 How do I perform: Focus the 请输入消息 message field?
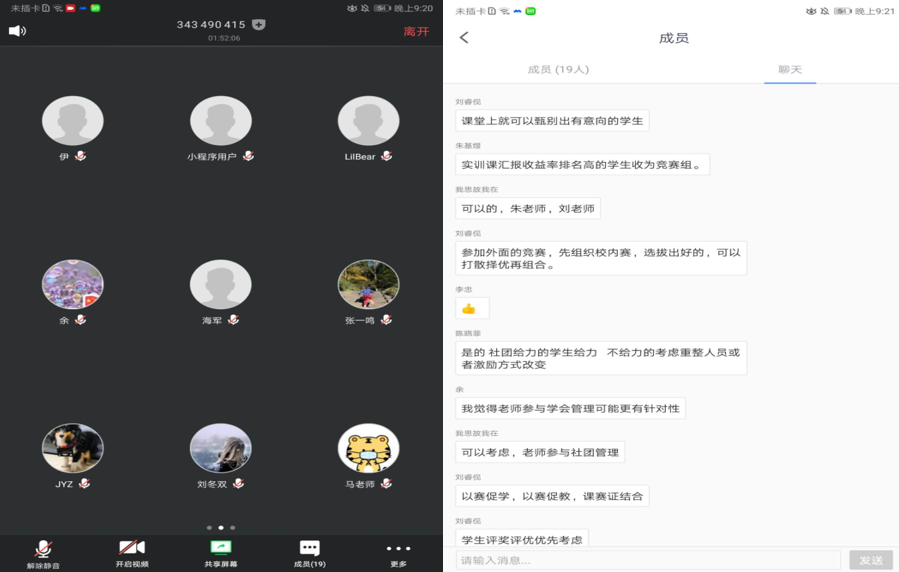tap(648, 560)
